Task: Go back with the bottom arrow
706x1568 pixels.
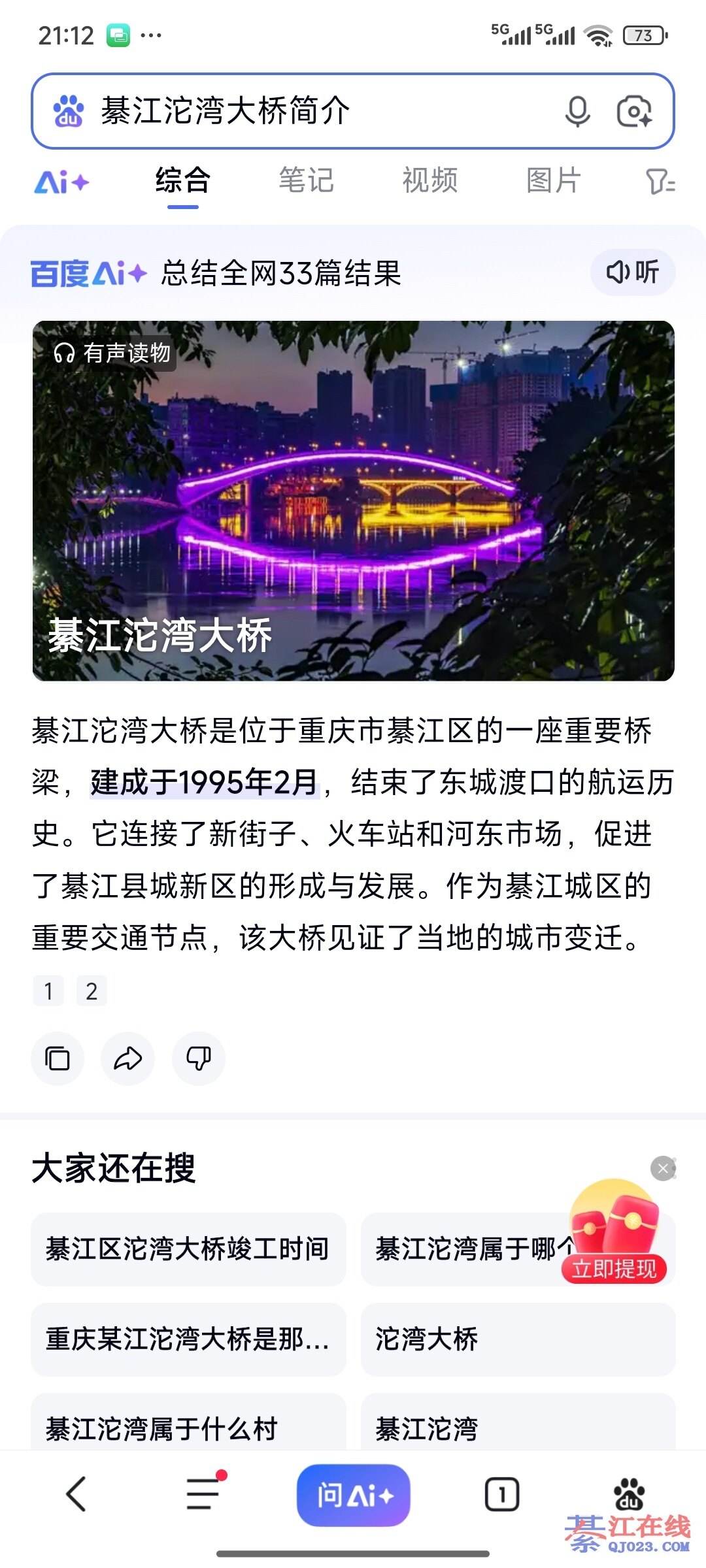Action: [76, 1494]
